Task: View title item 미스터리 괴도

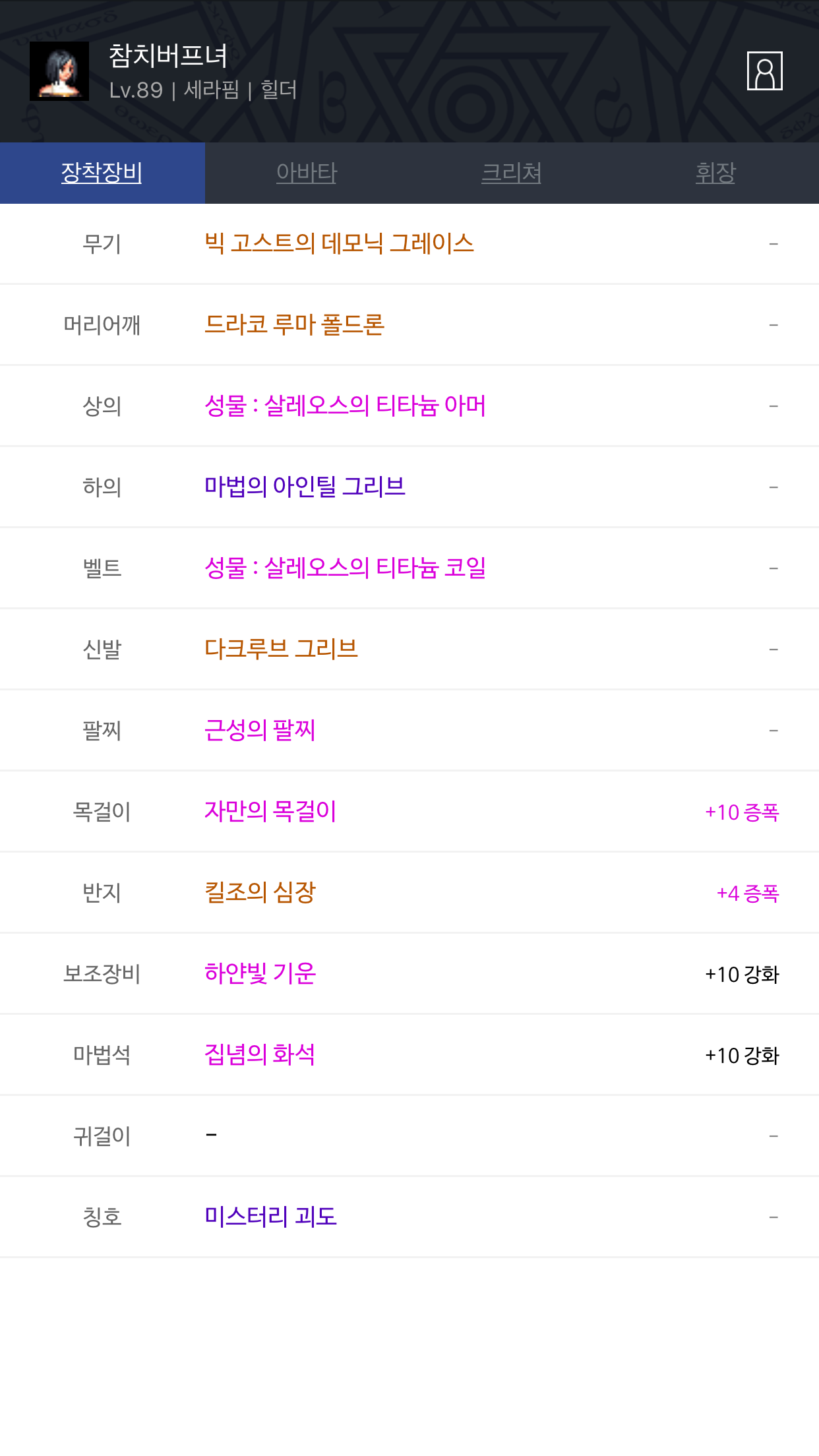Action: 270,1217
